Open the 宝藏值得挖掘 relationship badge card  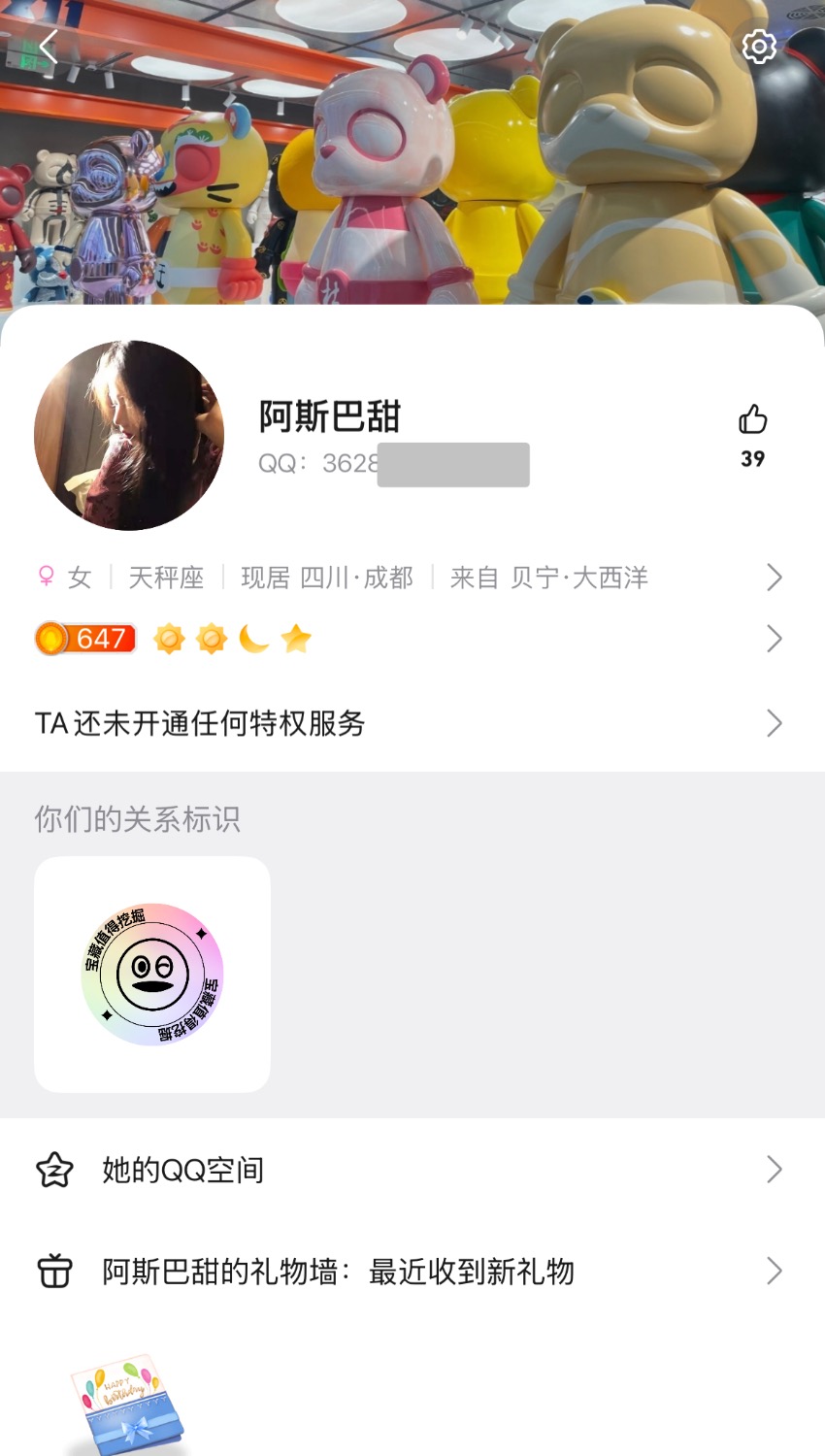[x=152, y=975]
